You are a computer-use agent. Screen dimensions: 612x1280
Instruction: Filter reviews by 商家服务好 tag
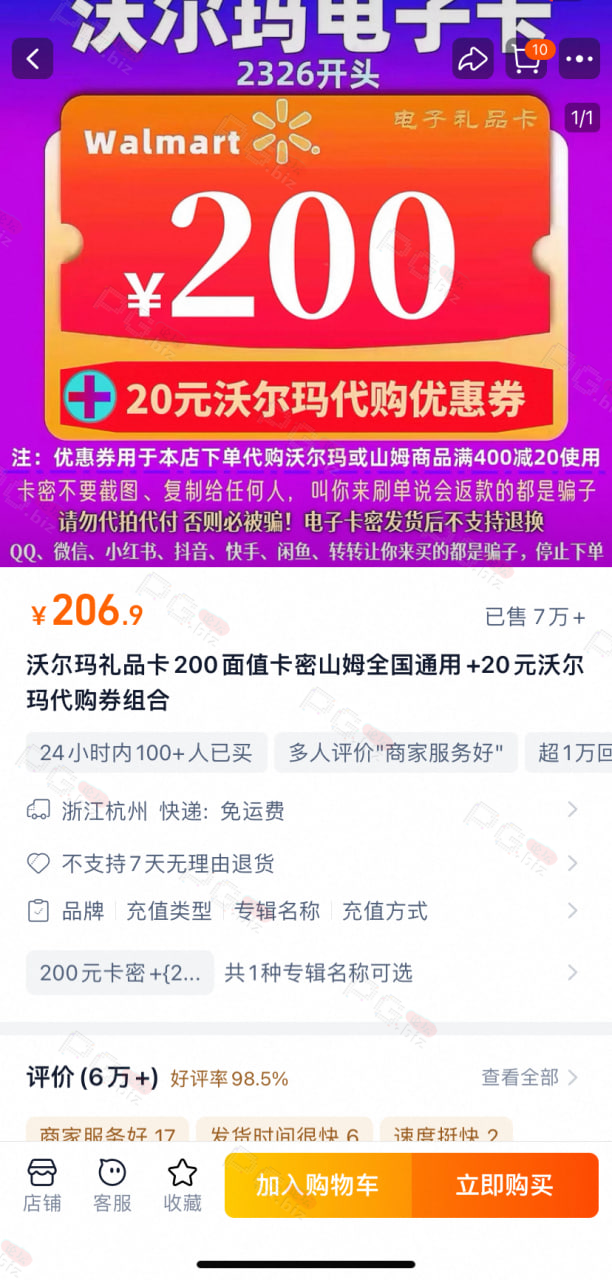tap(107, 1131)
